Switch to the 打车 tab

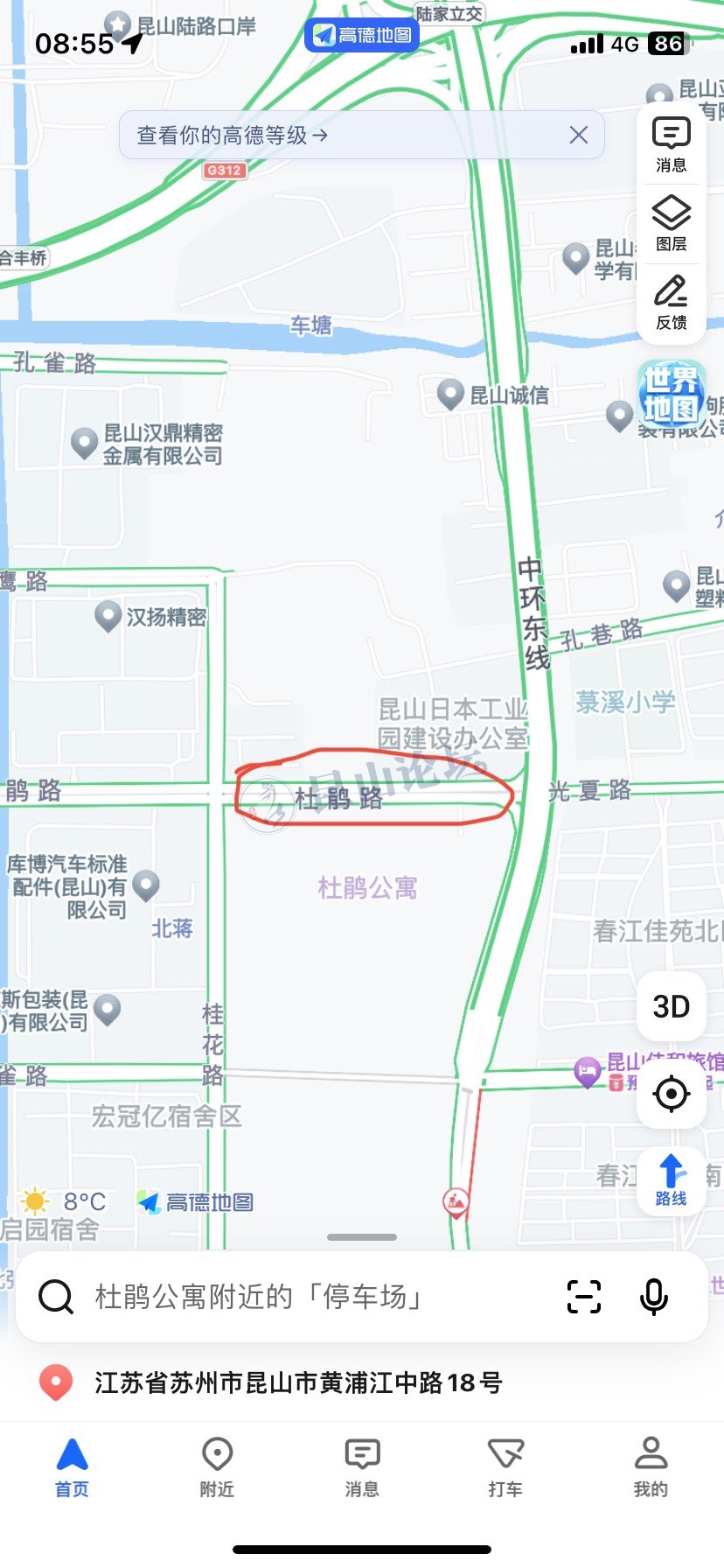(x=505, y=1466)
